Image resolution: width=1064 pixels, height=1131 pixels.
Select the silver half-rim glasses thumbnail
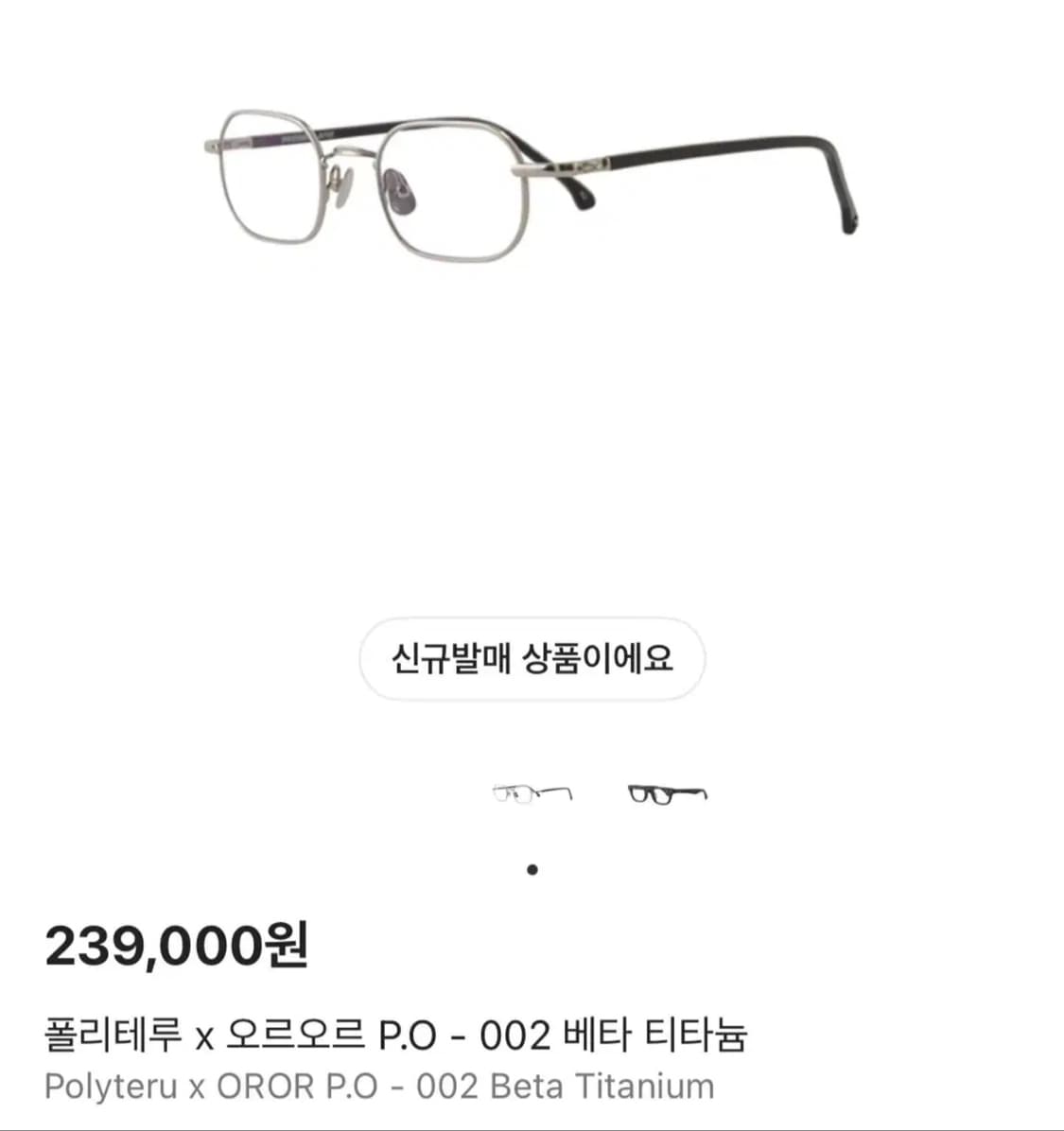(532, 792)
